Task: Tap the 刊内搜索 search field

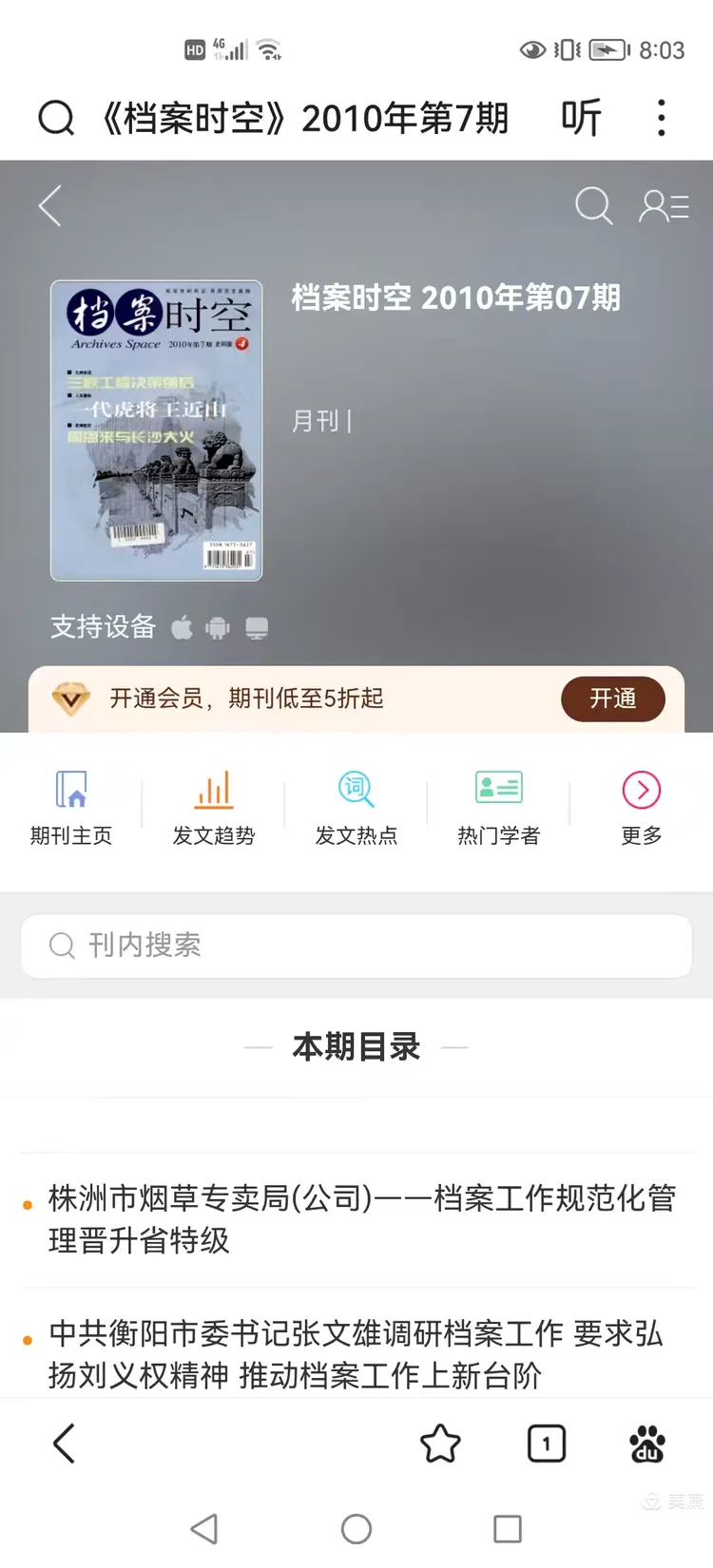Action: coord(356,946)
